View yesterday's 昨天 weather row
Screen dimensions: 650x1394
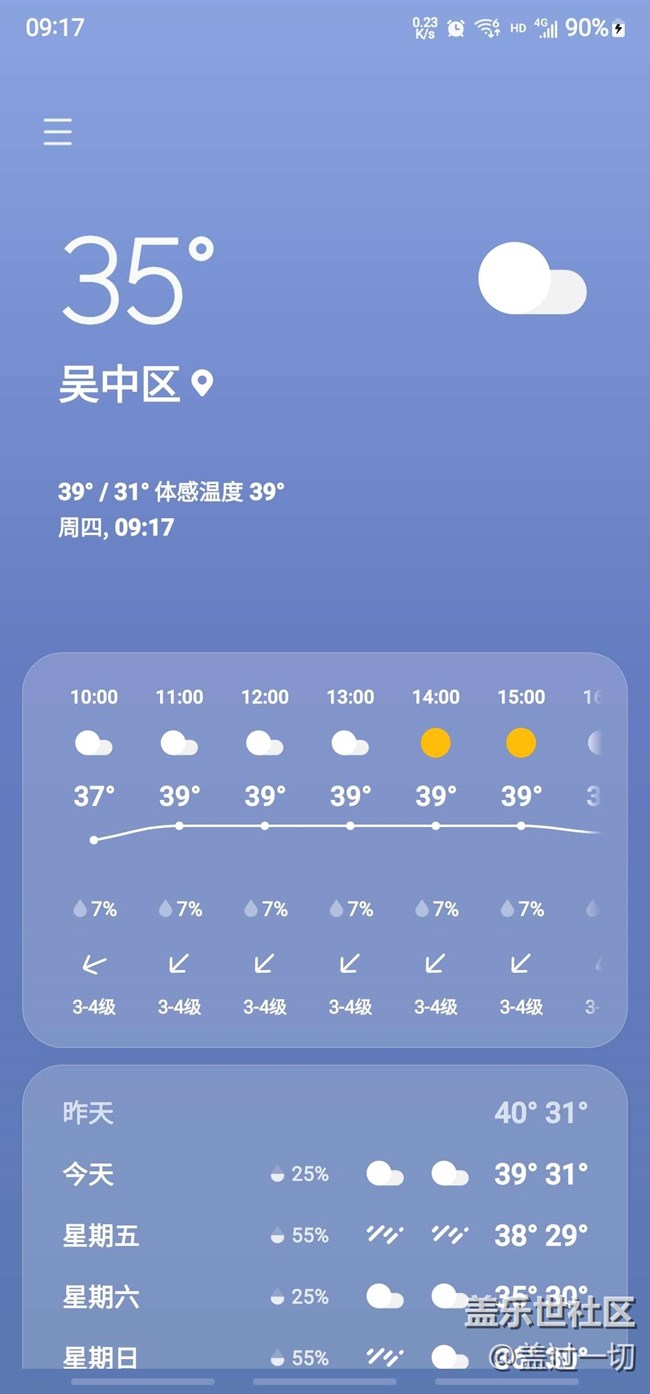(x=324, y=1112)
